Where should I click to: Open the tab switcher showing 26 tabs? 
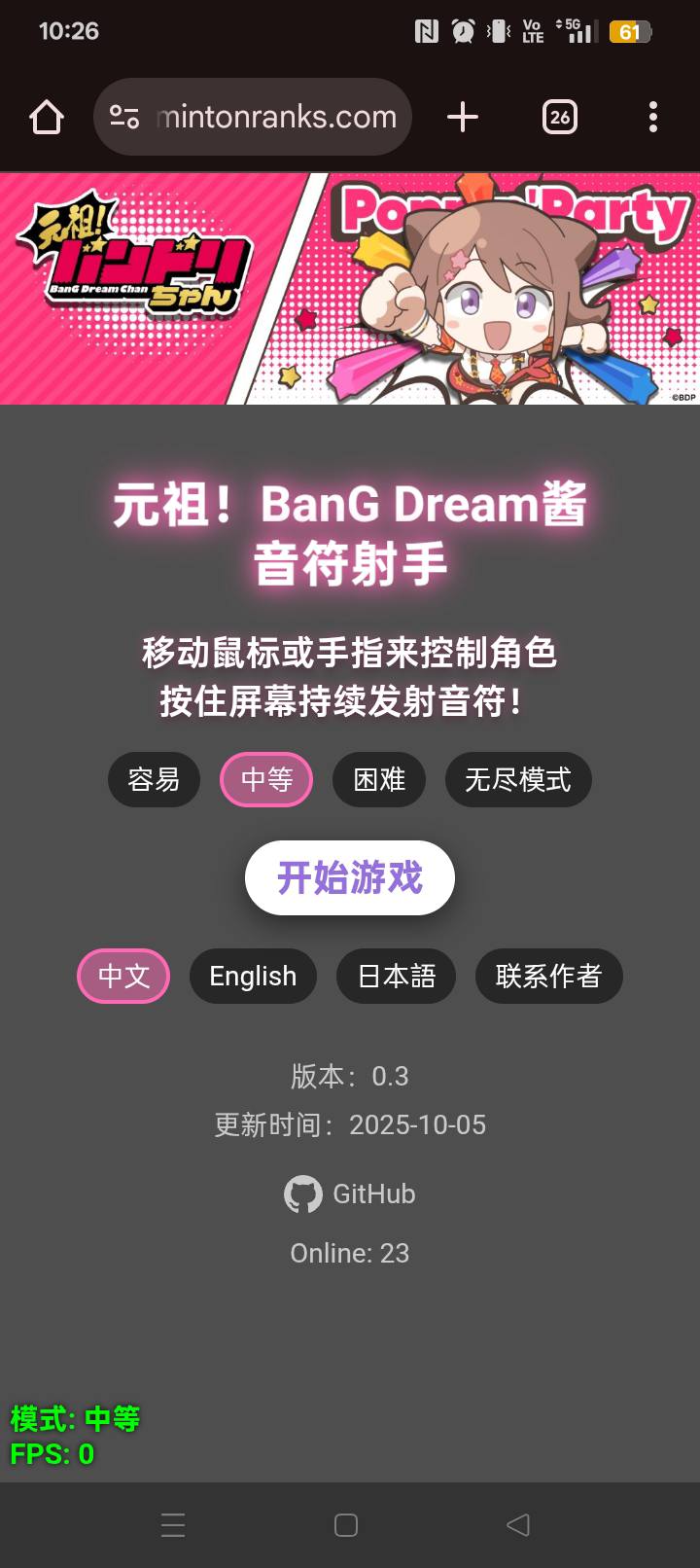pos(559,118)
